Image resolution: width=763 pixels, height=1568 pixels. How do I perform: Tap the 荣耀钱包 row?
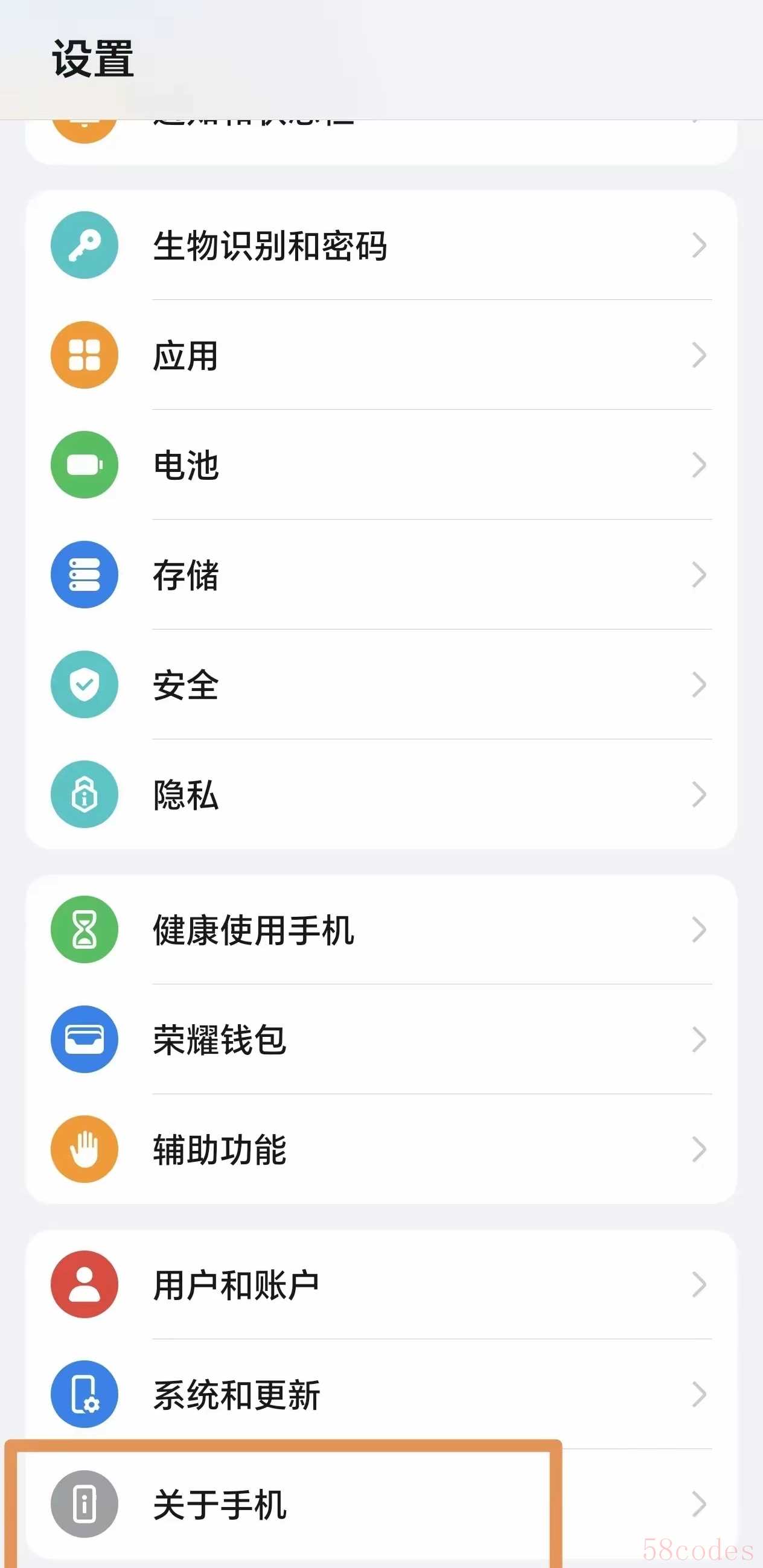[x=381, y=1039]
